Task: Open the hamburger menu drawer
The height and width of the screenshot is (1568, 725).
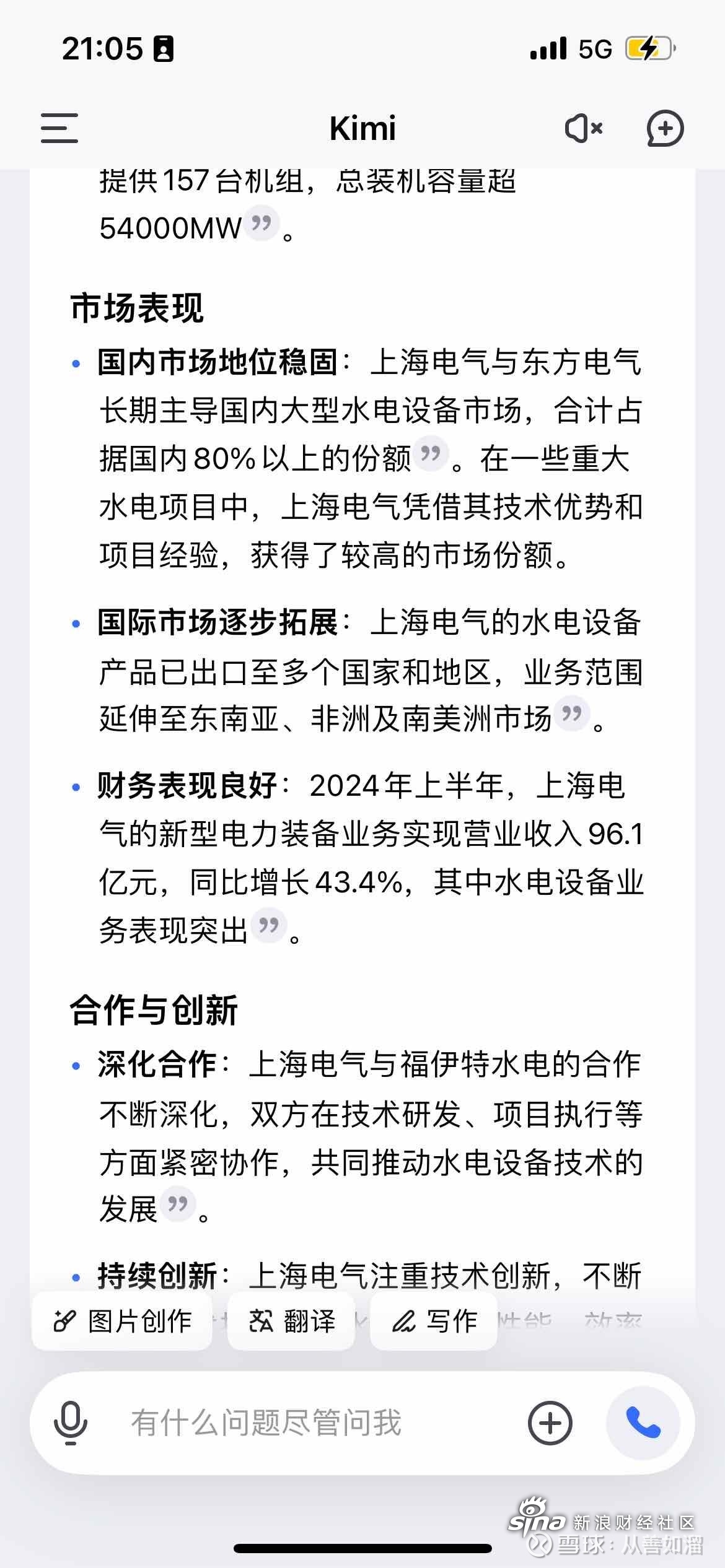Action: click(59, 128)
